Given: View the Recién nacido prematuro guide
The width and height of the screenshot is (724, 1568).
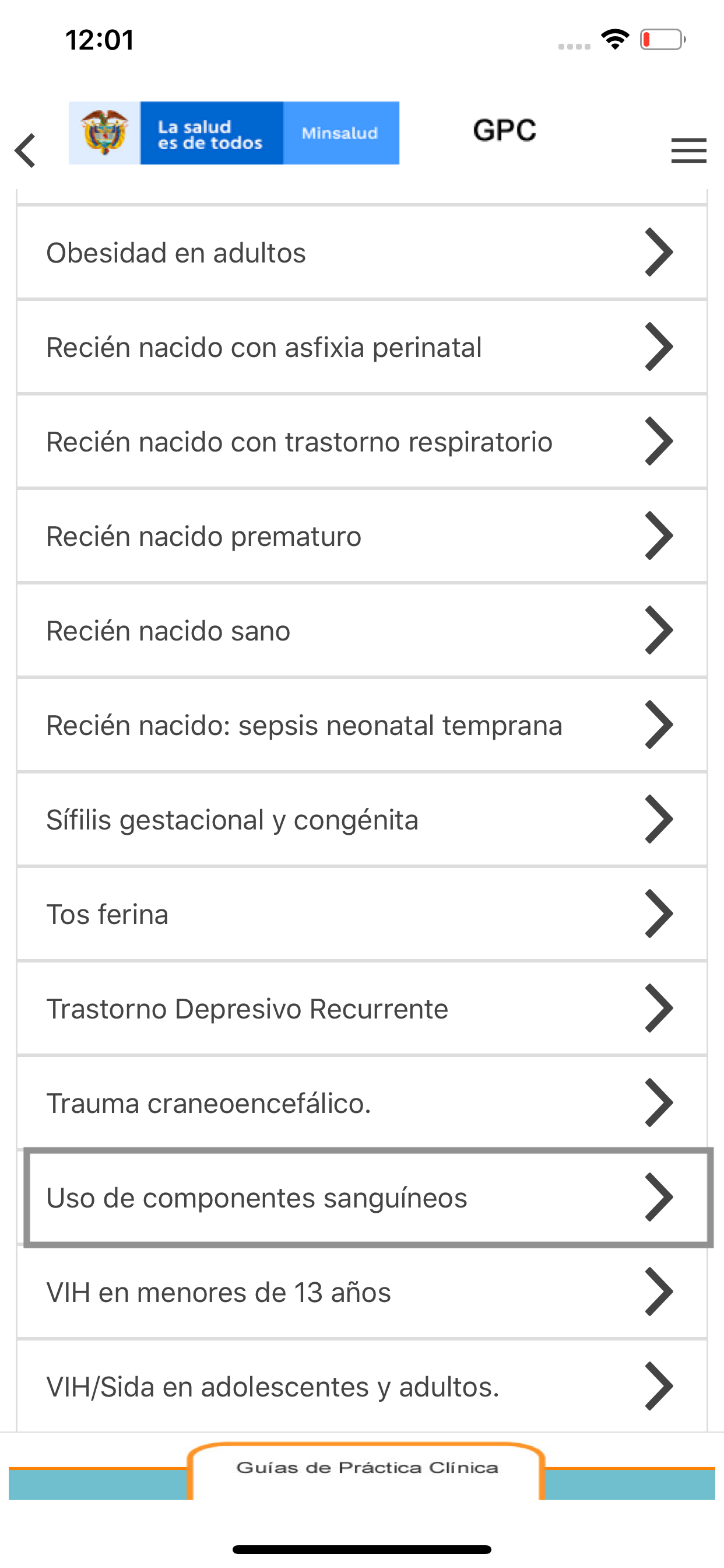Looking at the screenshot, I should (361, 535).
